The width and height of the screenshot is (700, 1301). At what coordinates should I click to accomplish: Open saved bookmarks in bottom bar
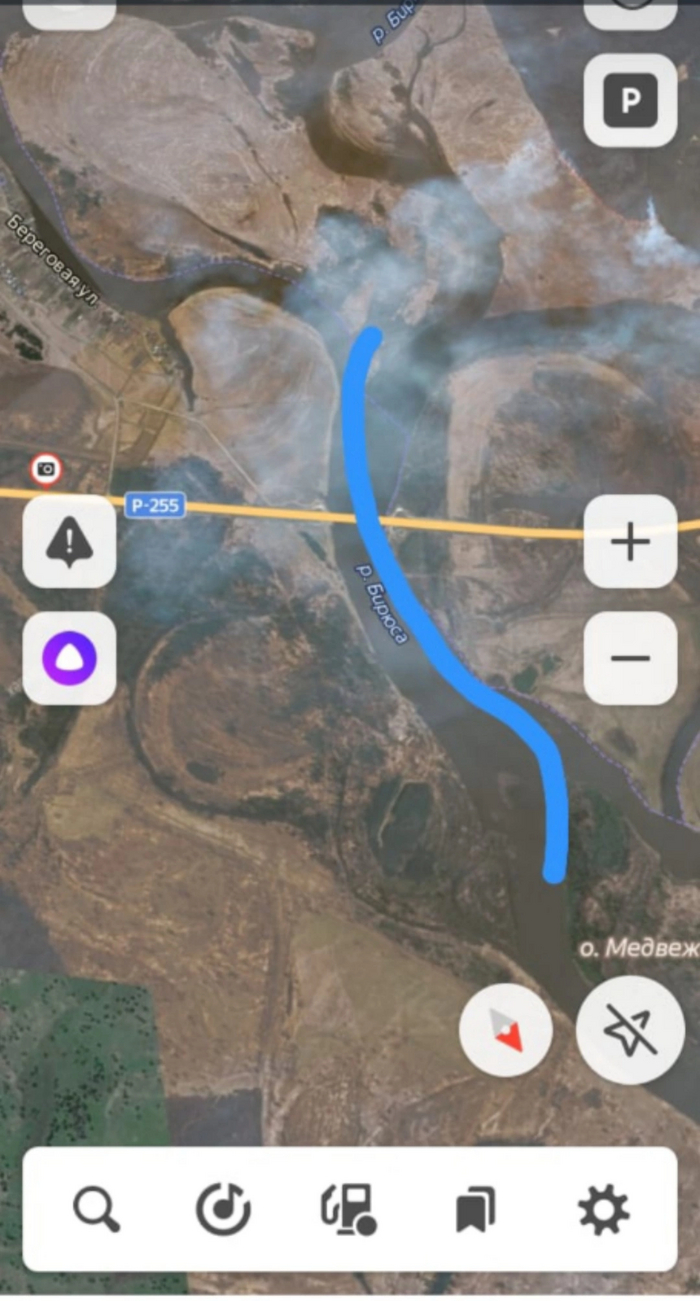[x=475, y=1209]
